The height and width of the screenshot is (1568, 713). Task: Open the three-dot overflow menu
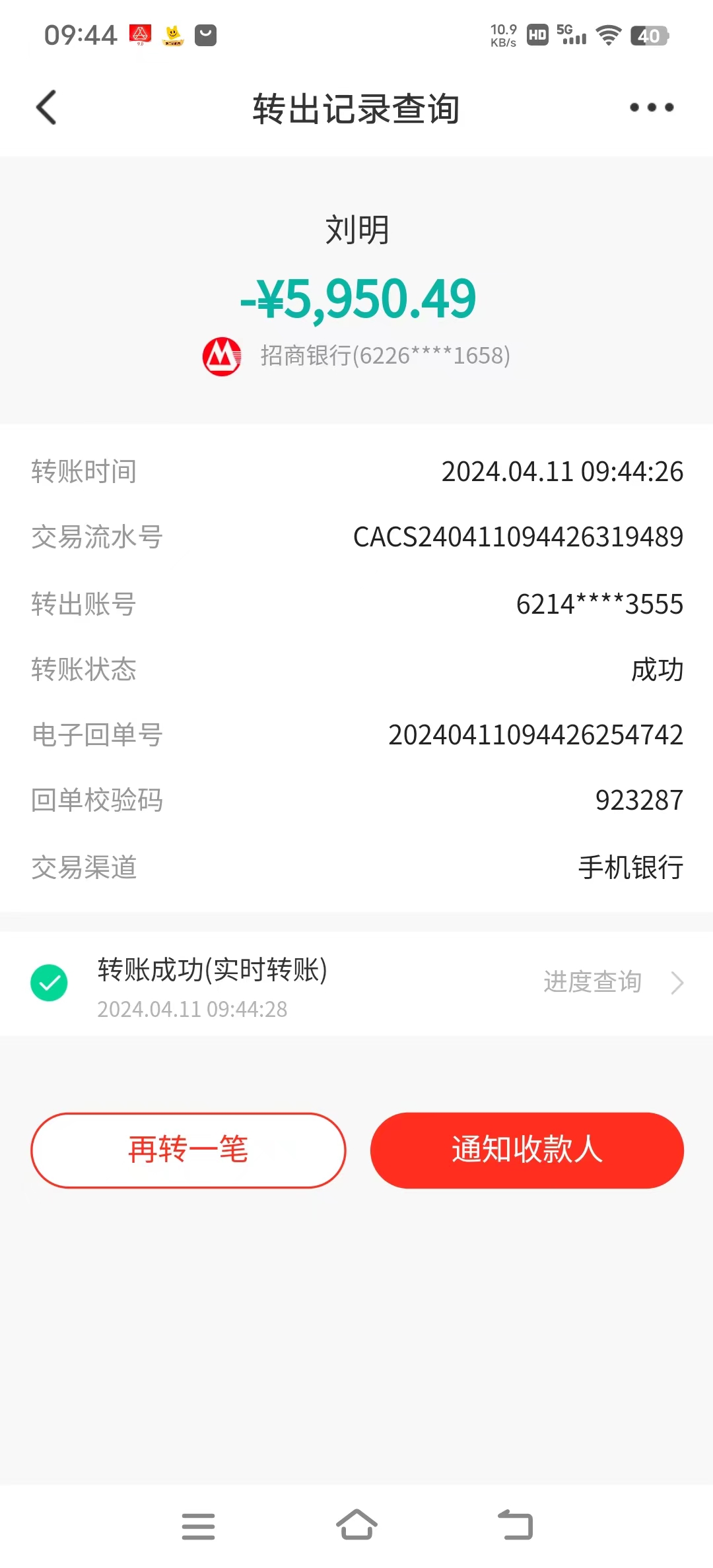pos(652,108)
